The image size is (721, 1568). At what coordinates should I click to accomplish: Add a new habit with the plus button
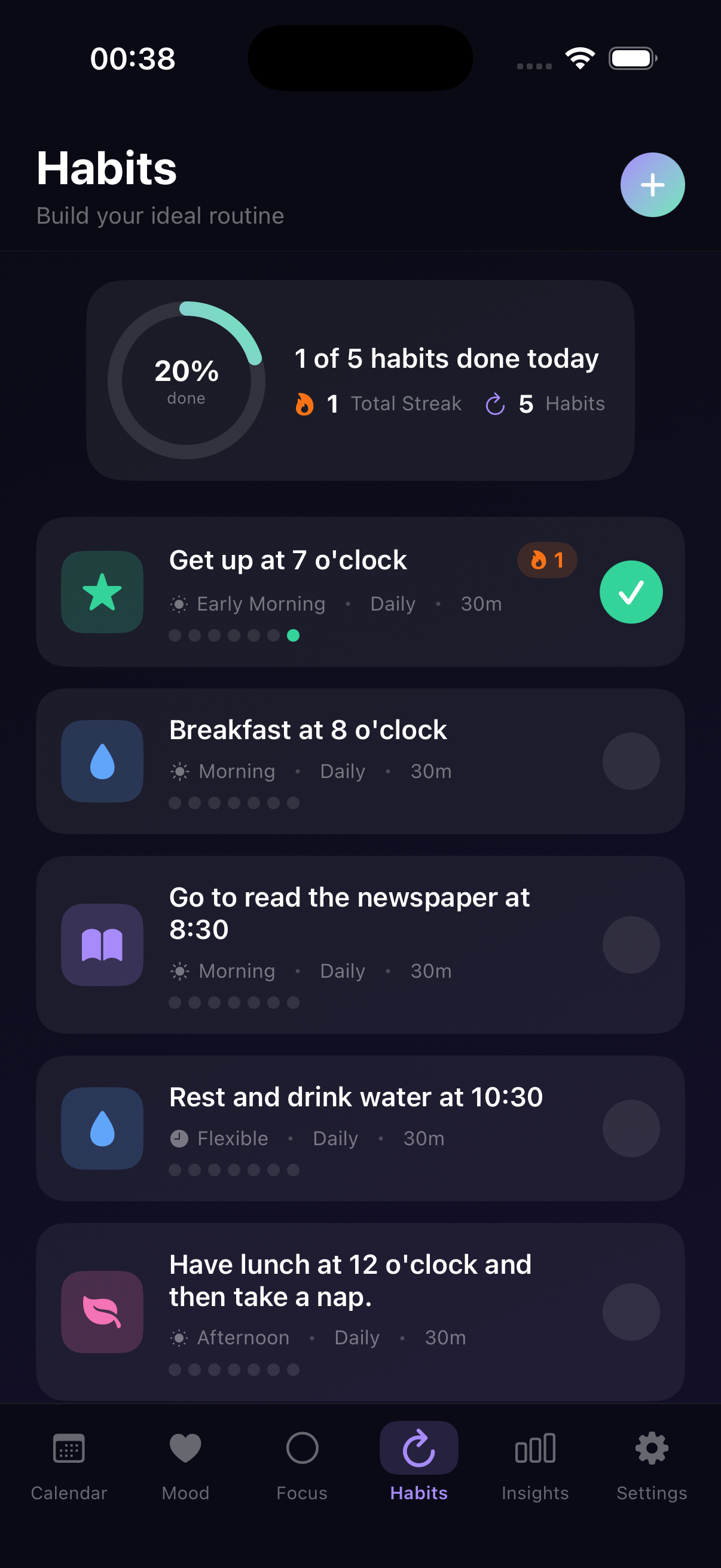652,184
